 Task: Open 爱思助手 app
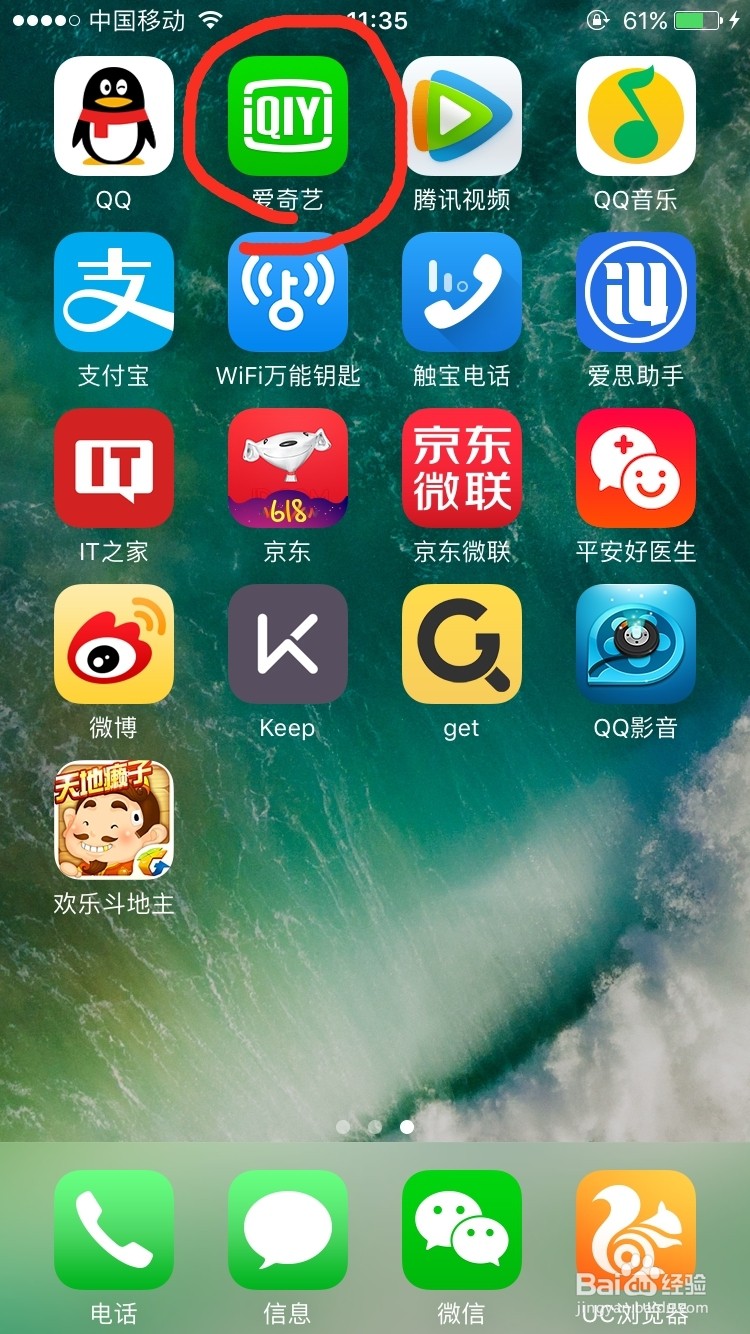pos(635,292)
